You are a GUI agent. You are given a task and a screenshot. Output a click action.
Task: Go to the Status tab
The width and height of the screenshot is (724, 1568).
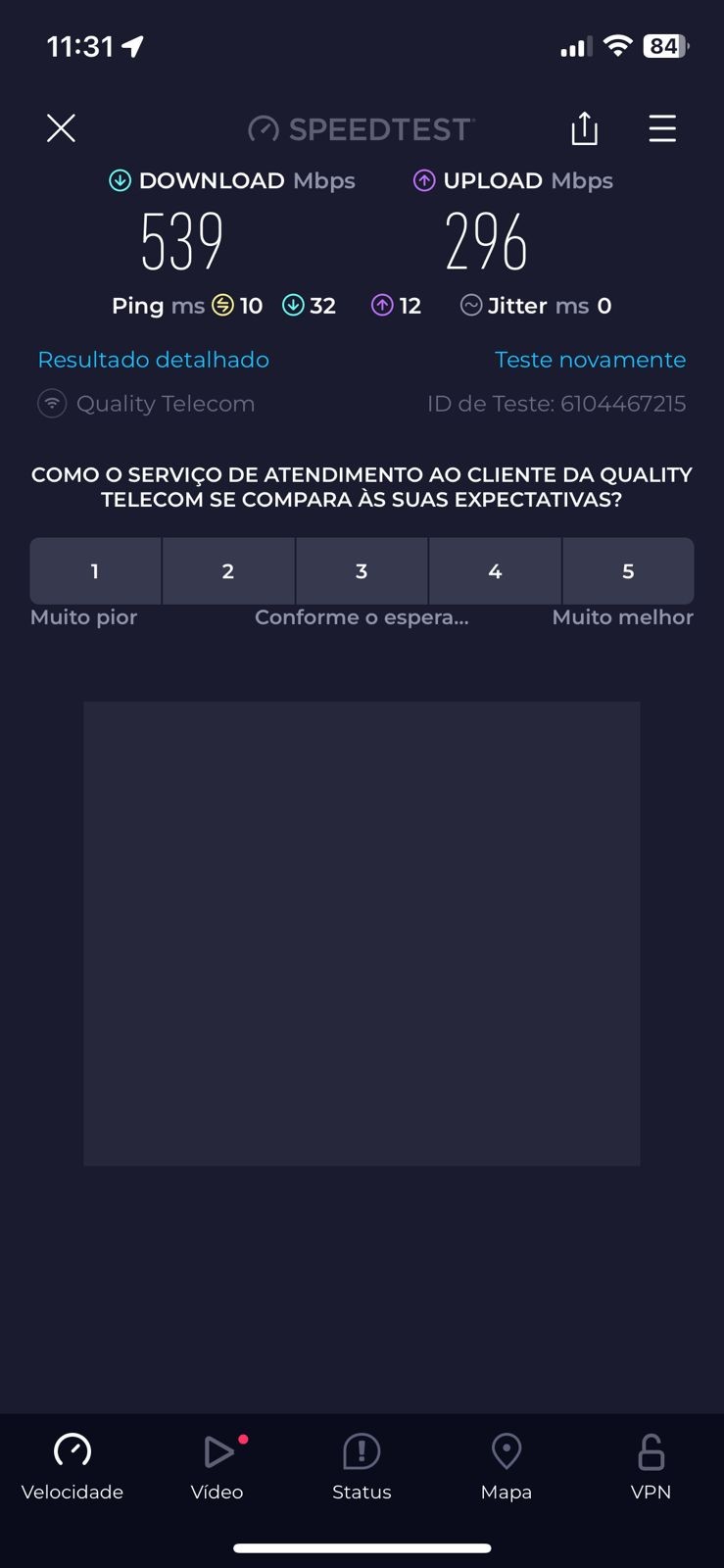pos(362,1466)
